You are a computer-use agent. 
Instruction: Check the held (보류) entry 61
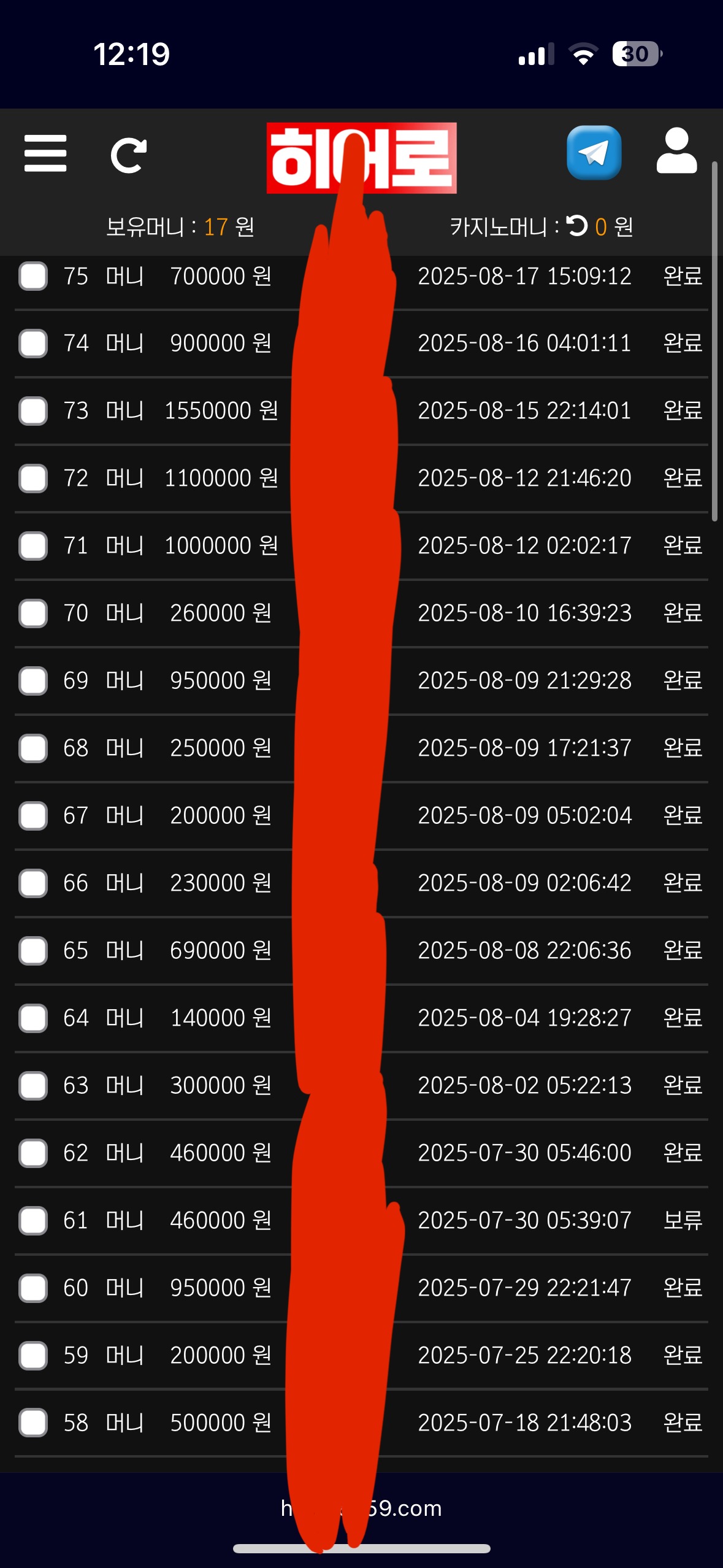coord(33,1221)
